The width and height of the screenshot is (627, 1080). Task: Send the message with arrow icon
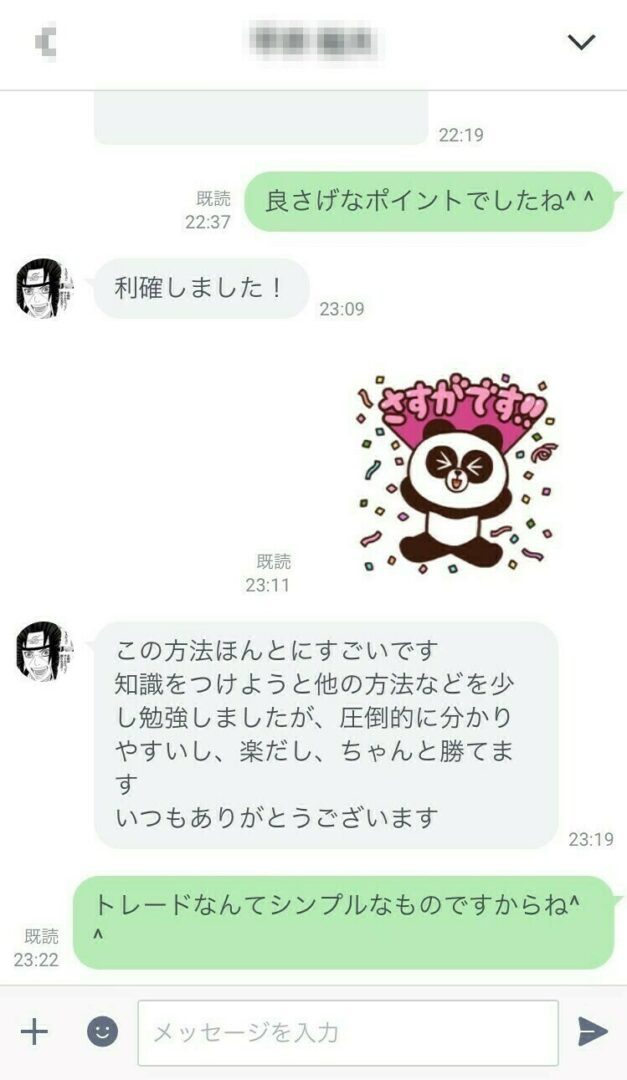coord(593,1031)
